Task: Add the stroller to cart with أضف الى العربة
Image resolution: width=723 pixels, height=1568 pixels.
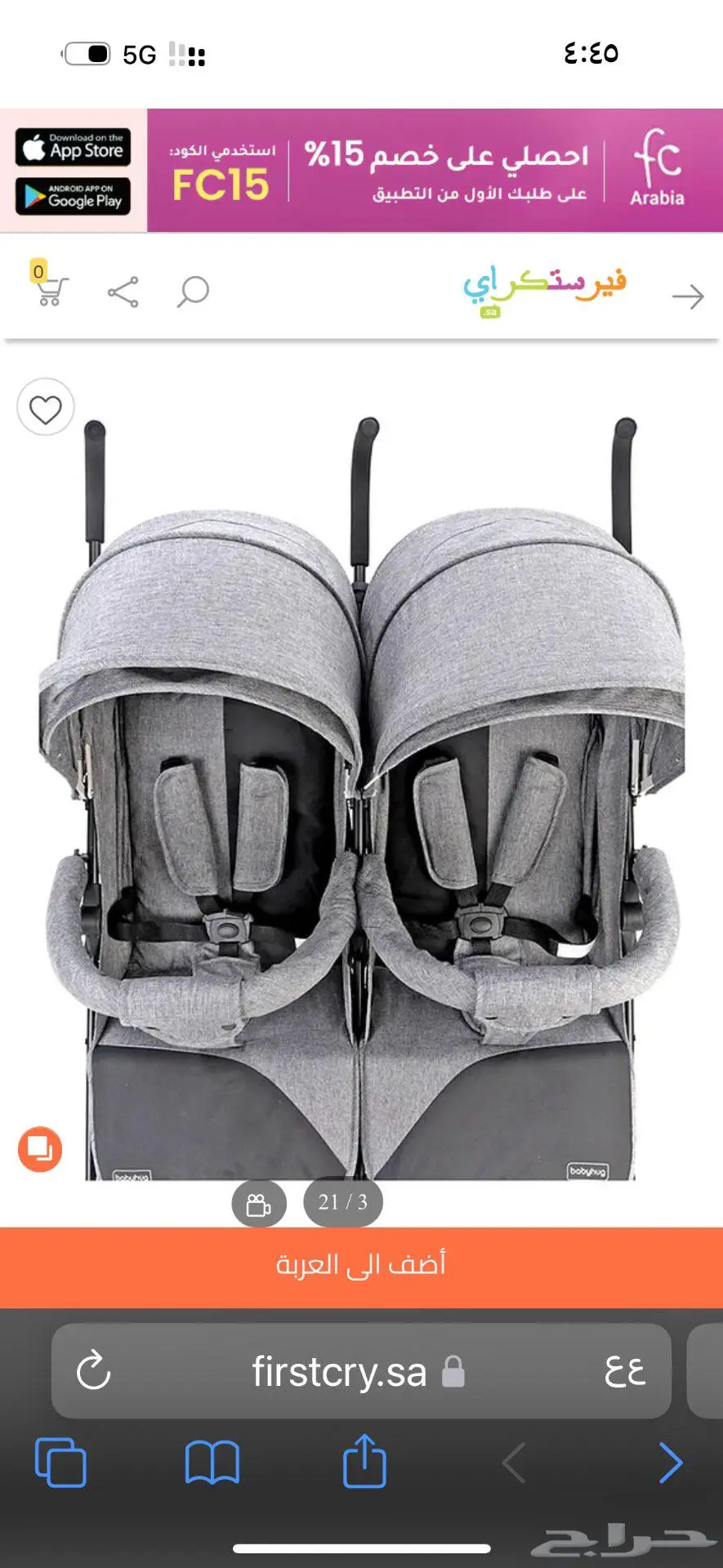Action: point(361,1265)
